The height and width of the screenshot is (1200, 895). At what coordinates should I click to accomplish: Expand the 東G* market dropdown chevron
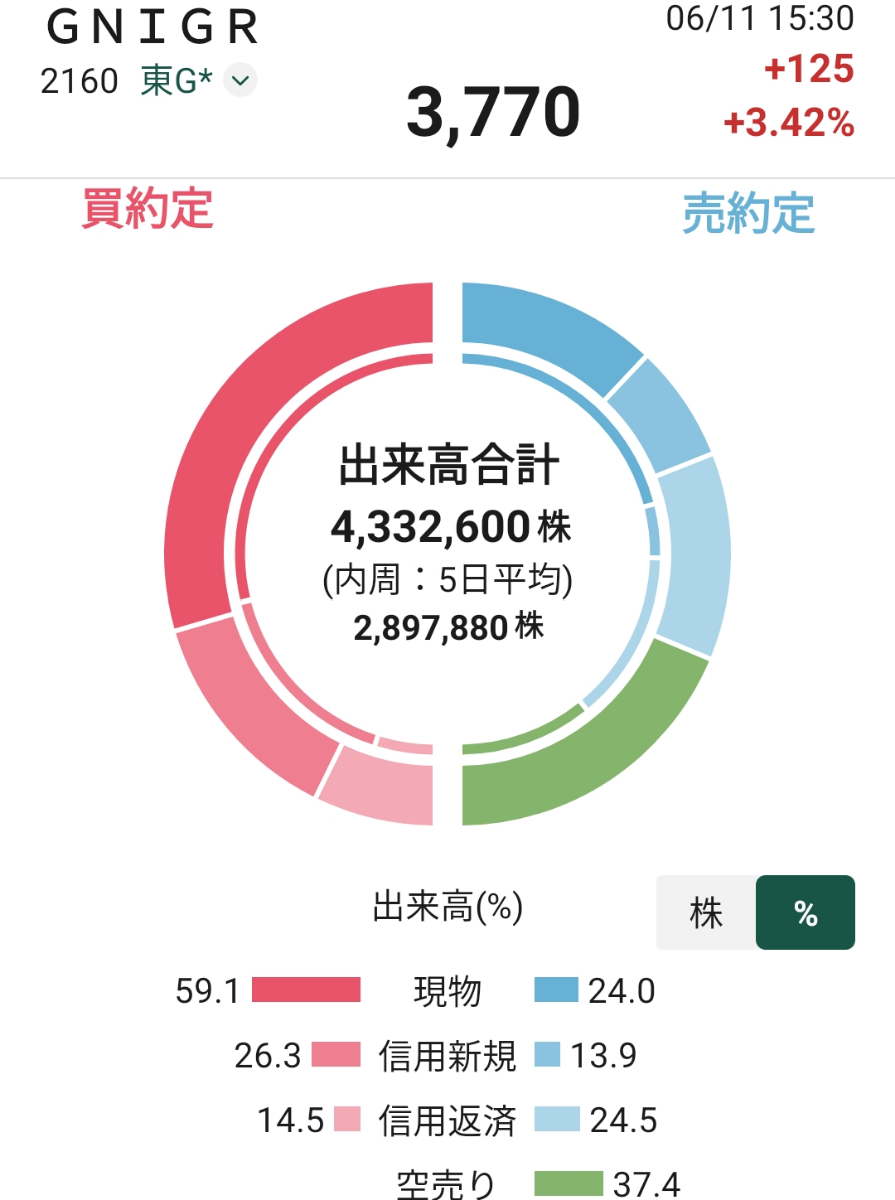coord(240,81)
